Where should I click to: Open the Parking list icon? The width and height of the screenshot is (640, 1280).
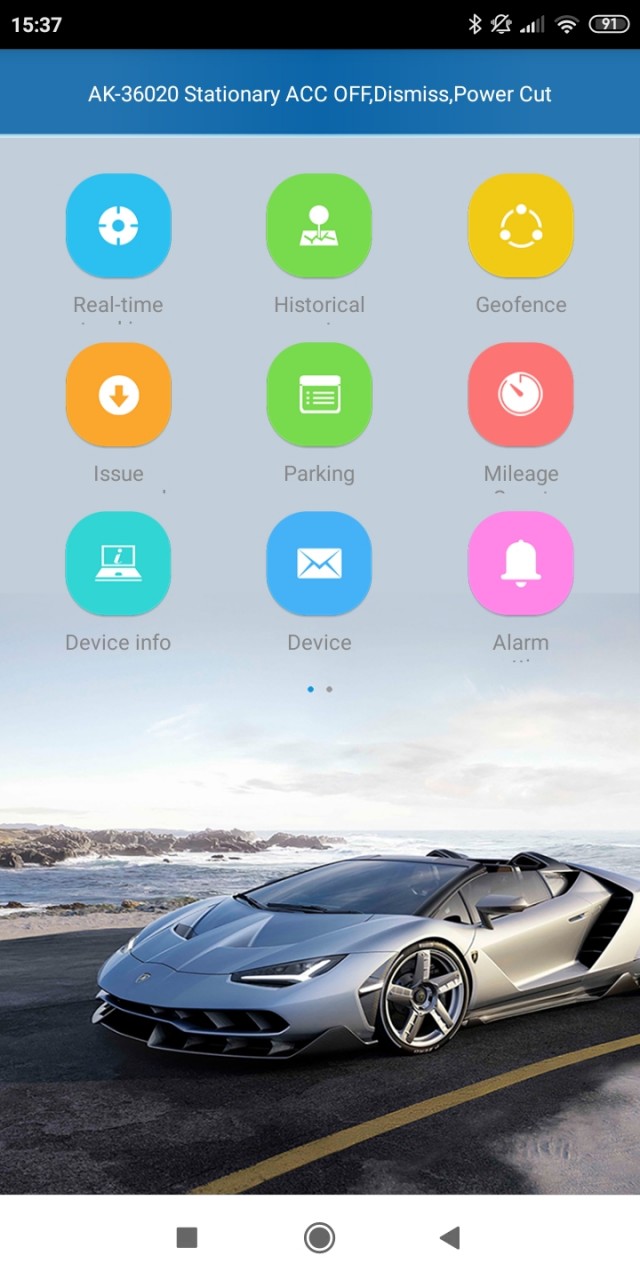tap(319, 395)
